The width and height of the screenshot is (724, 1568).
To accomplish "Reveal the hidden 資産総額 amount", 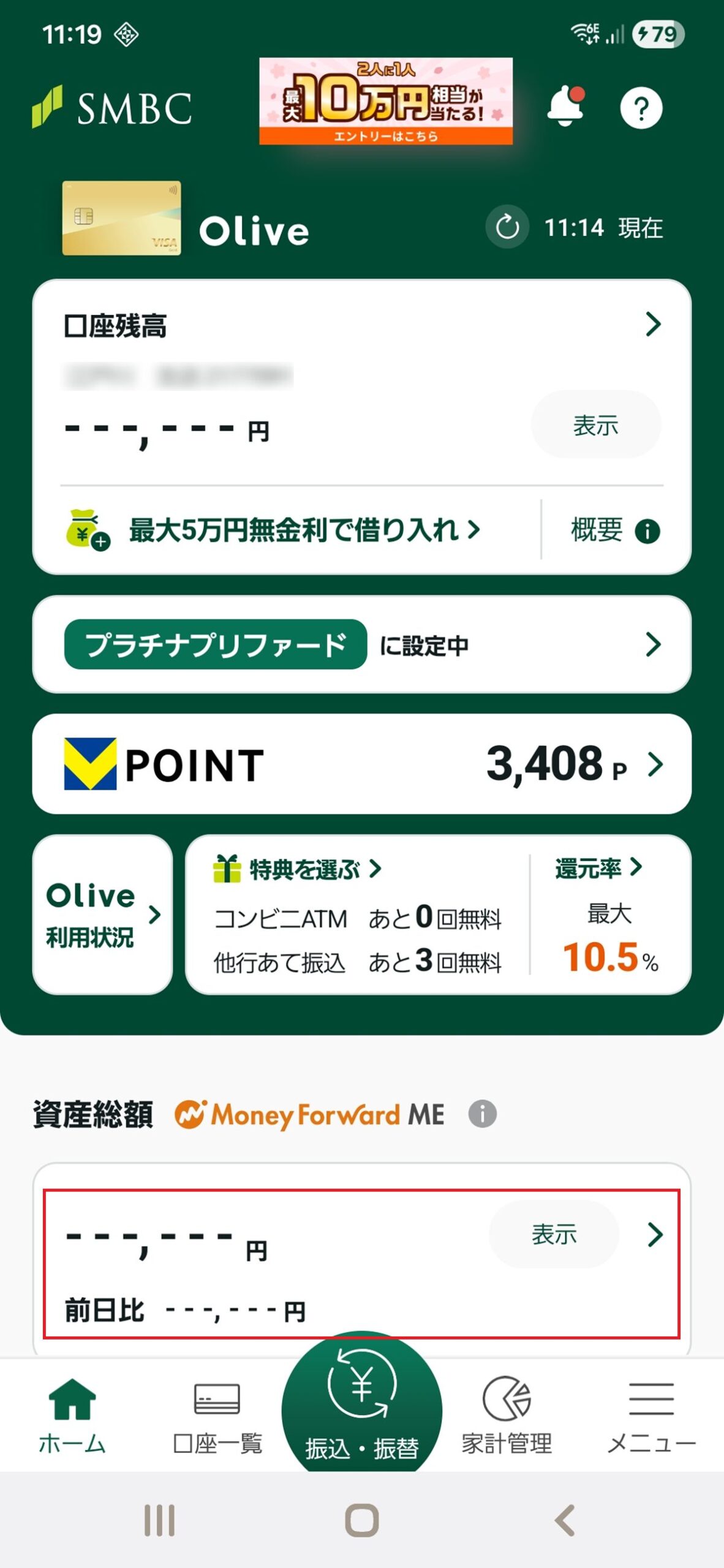I will [x=554, y=1234].
